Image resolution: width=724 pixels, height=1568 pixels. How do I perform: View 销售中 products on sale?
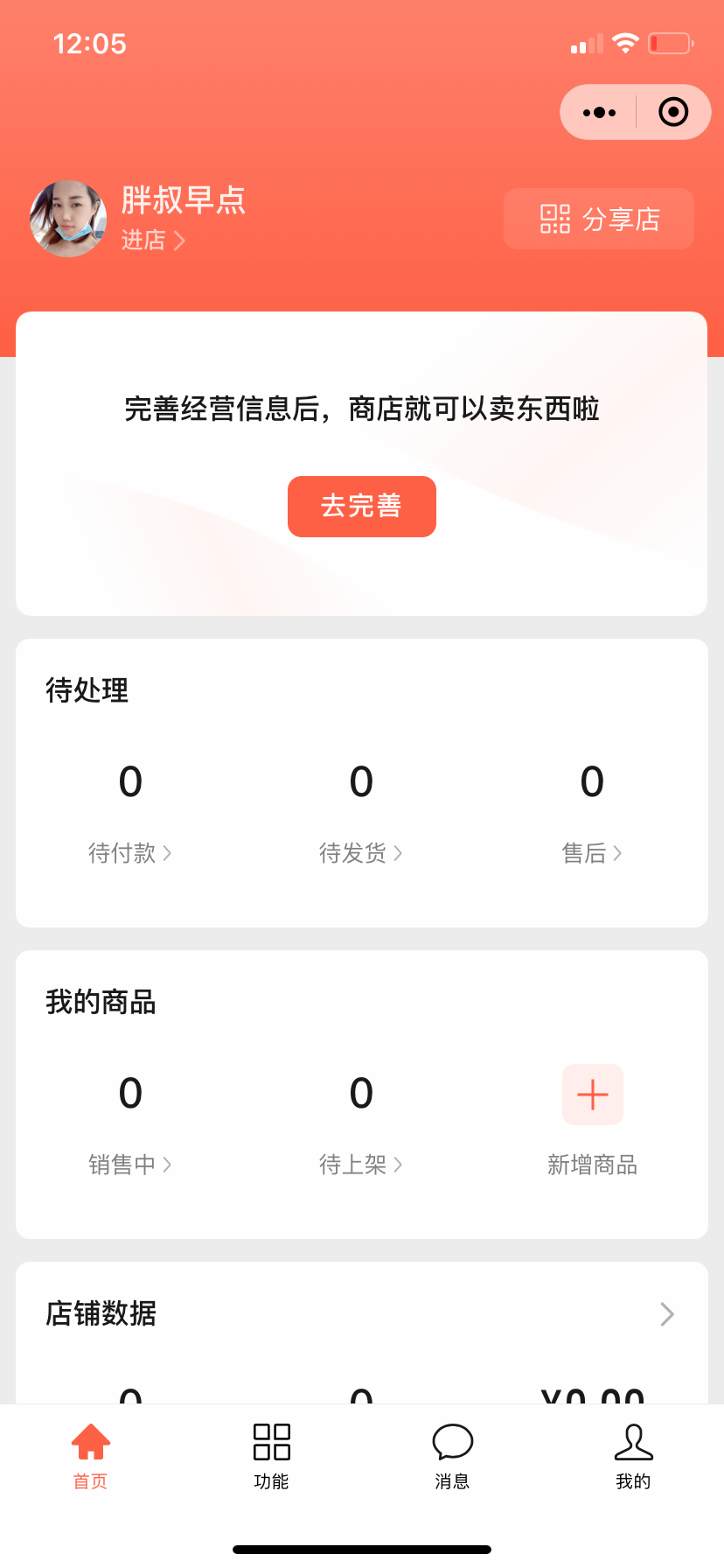[129, 1164]
